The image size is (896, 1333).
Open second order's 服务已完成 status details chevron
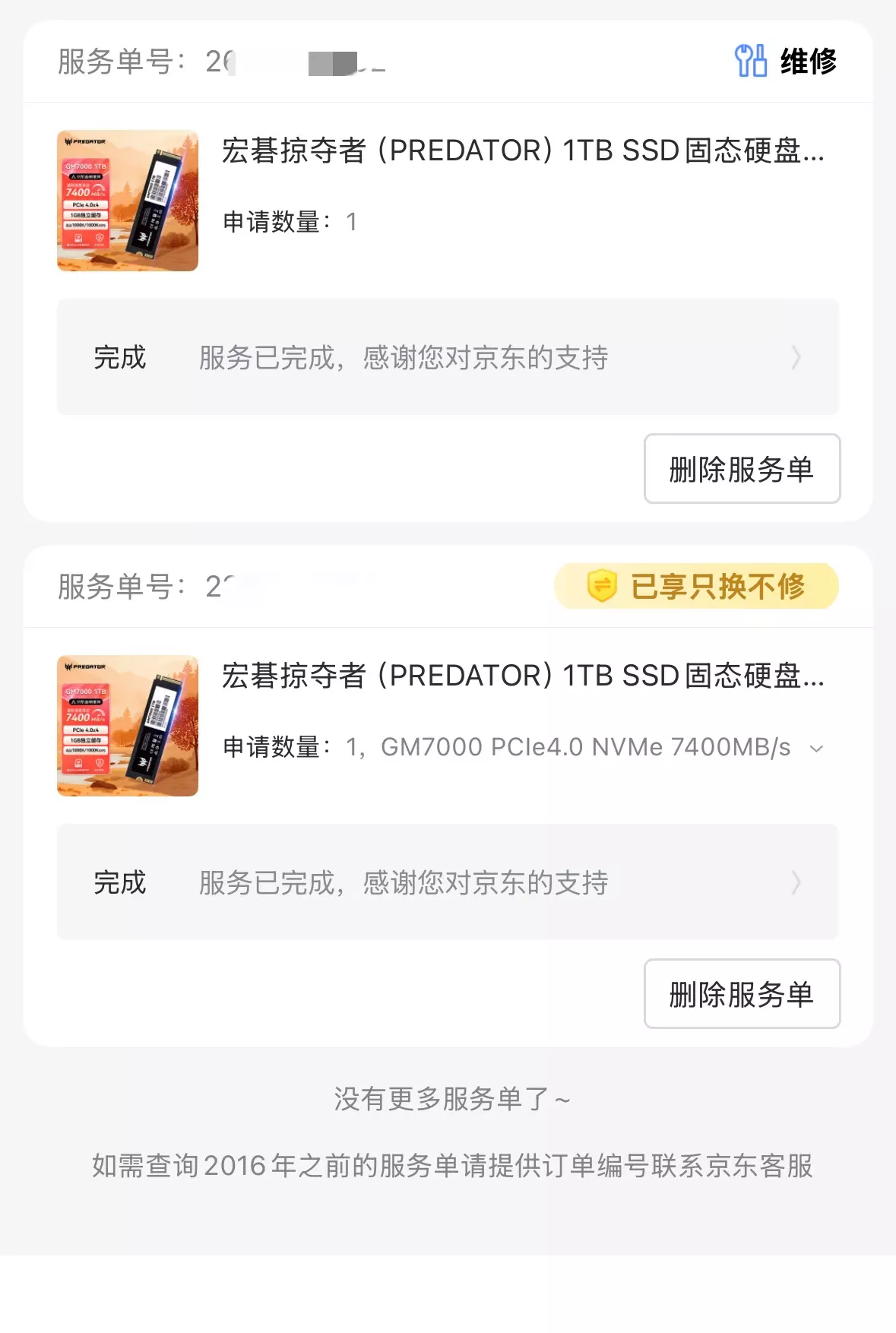coord(796,882)
